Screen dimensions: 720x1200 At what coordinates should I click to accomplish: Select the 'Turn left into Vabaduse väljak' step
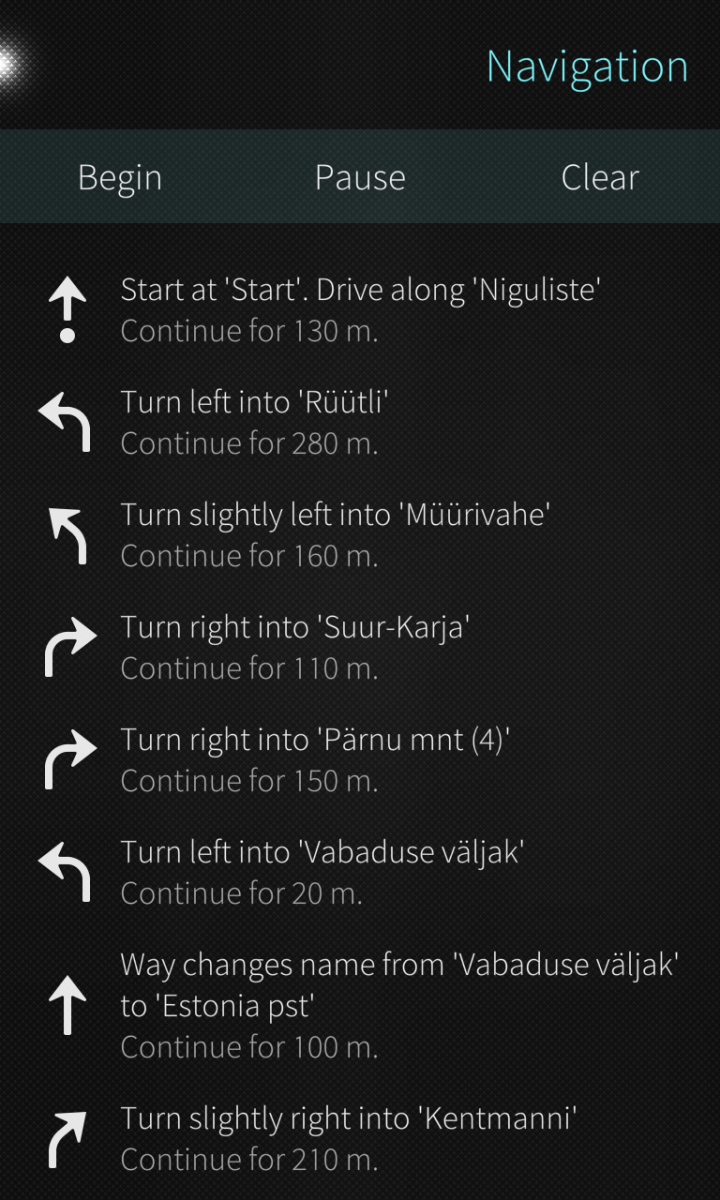(360, 872)
